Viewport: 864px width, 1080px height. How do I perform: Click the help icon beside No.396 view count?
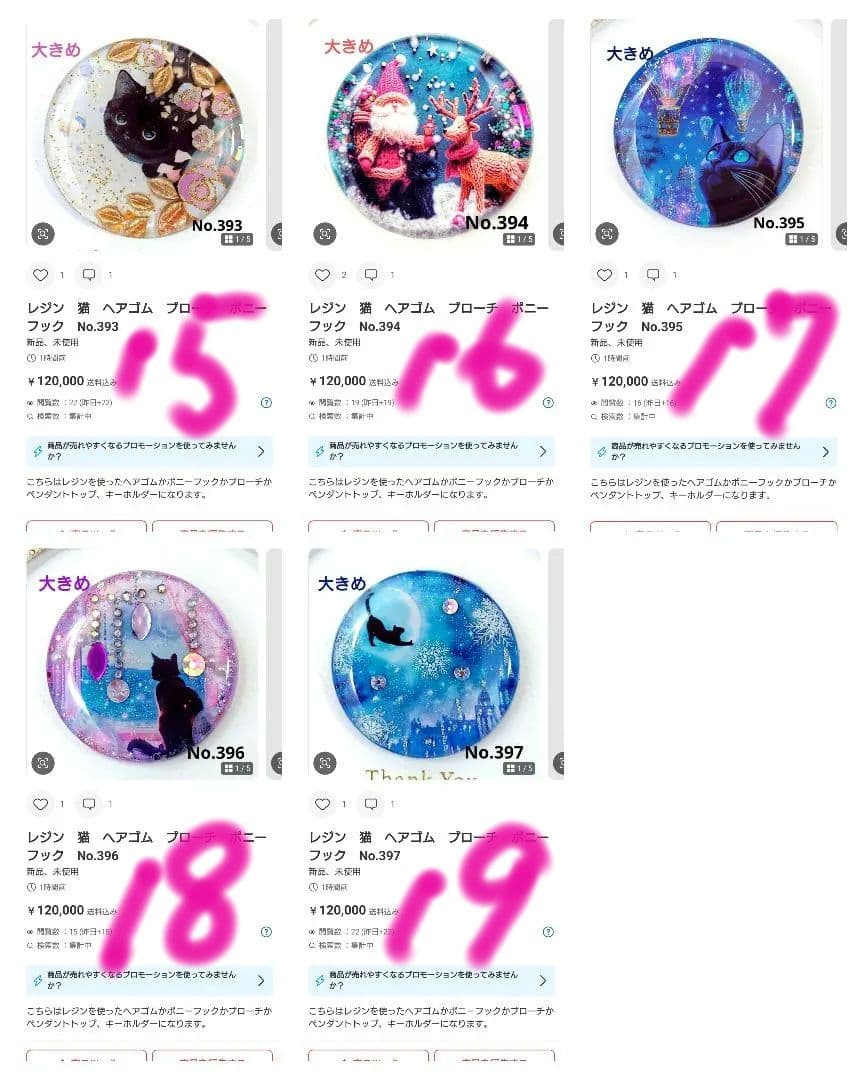(267, 931)
